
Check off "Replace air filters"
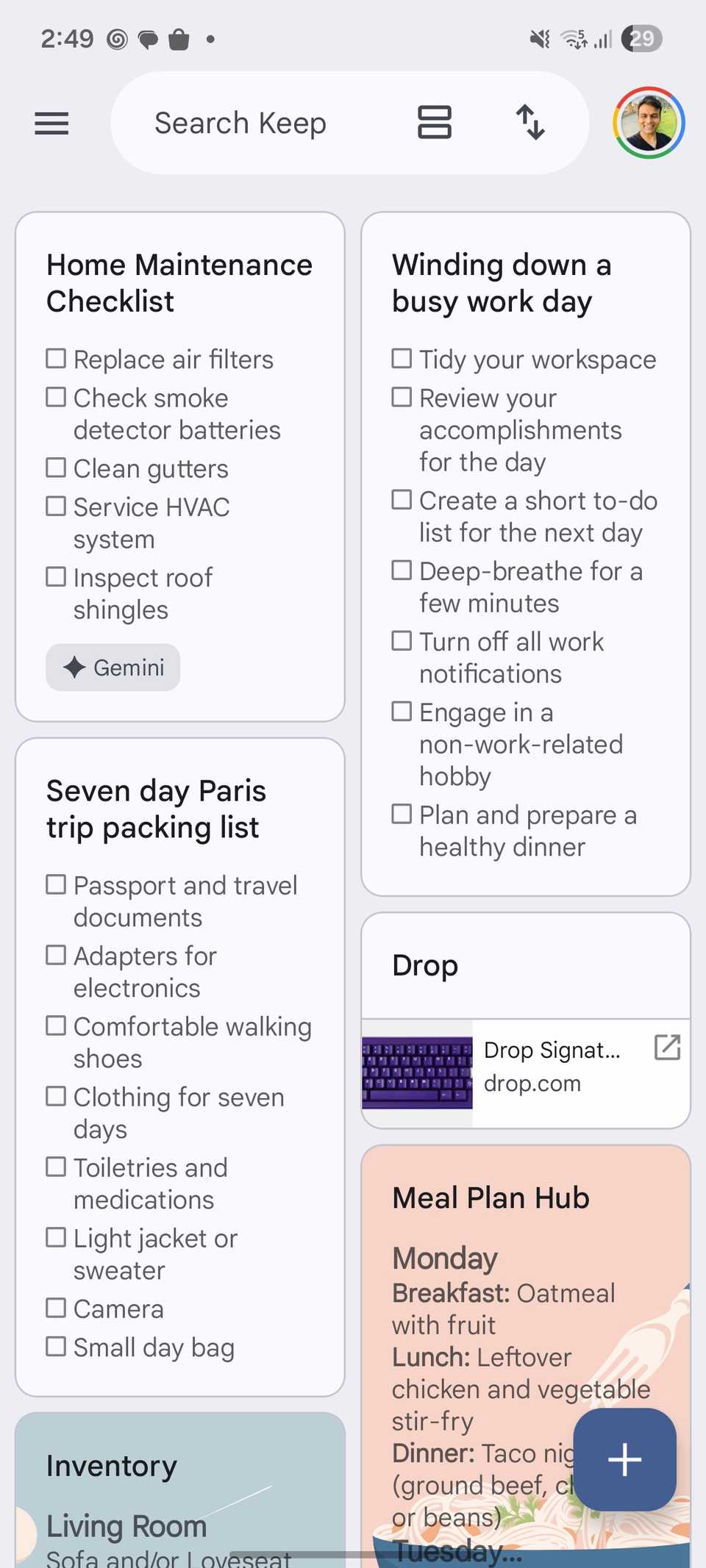tap(56, 358)
